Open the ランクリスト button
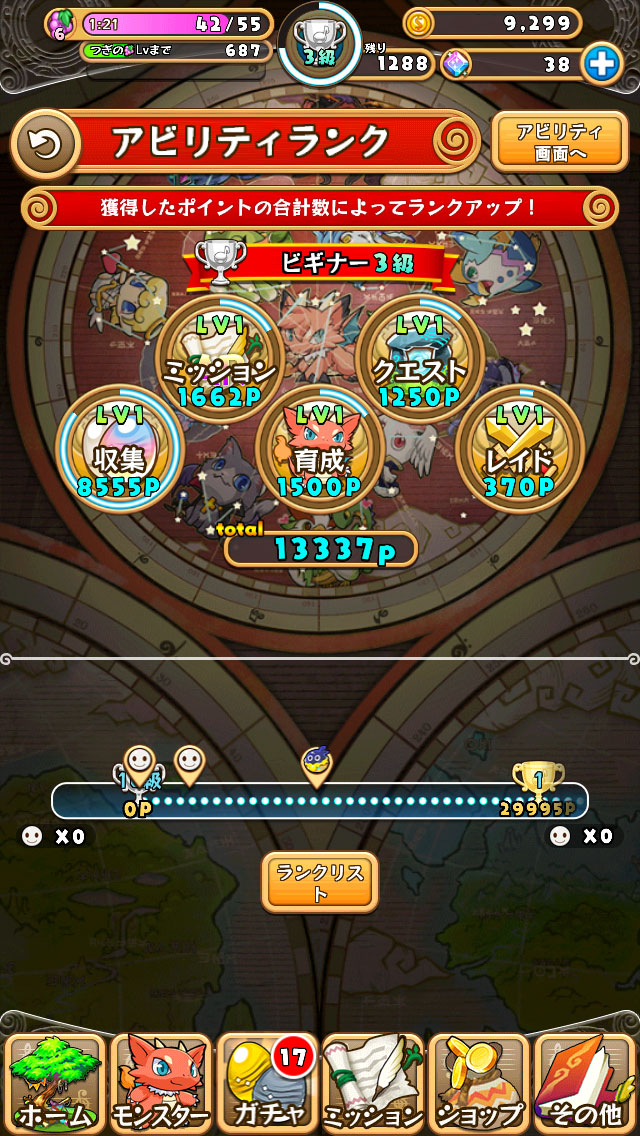This screenshot has width=640, height=1136. tap(320, 881)
